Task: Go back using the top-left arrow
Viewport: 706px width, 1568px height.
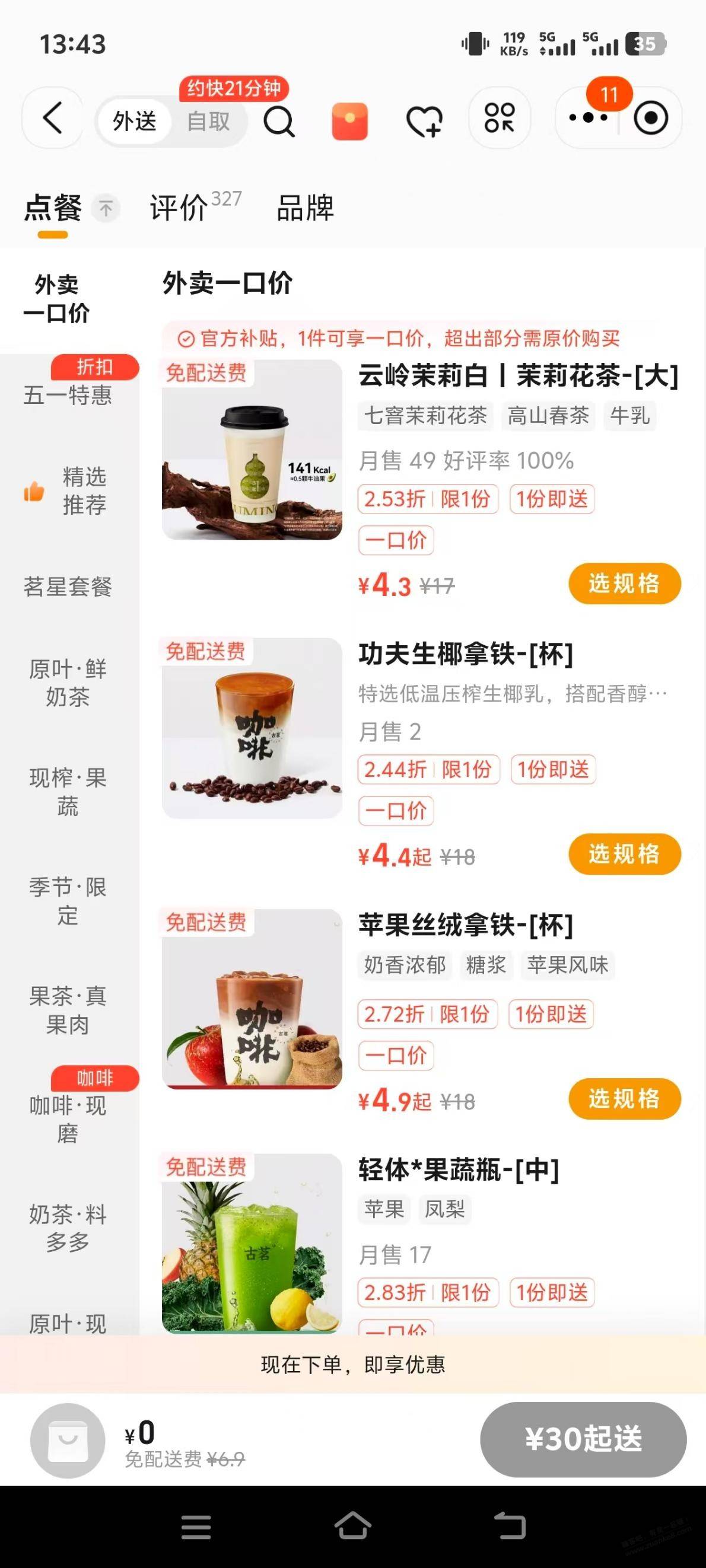Action: coord(52,118)
